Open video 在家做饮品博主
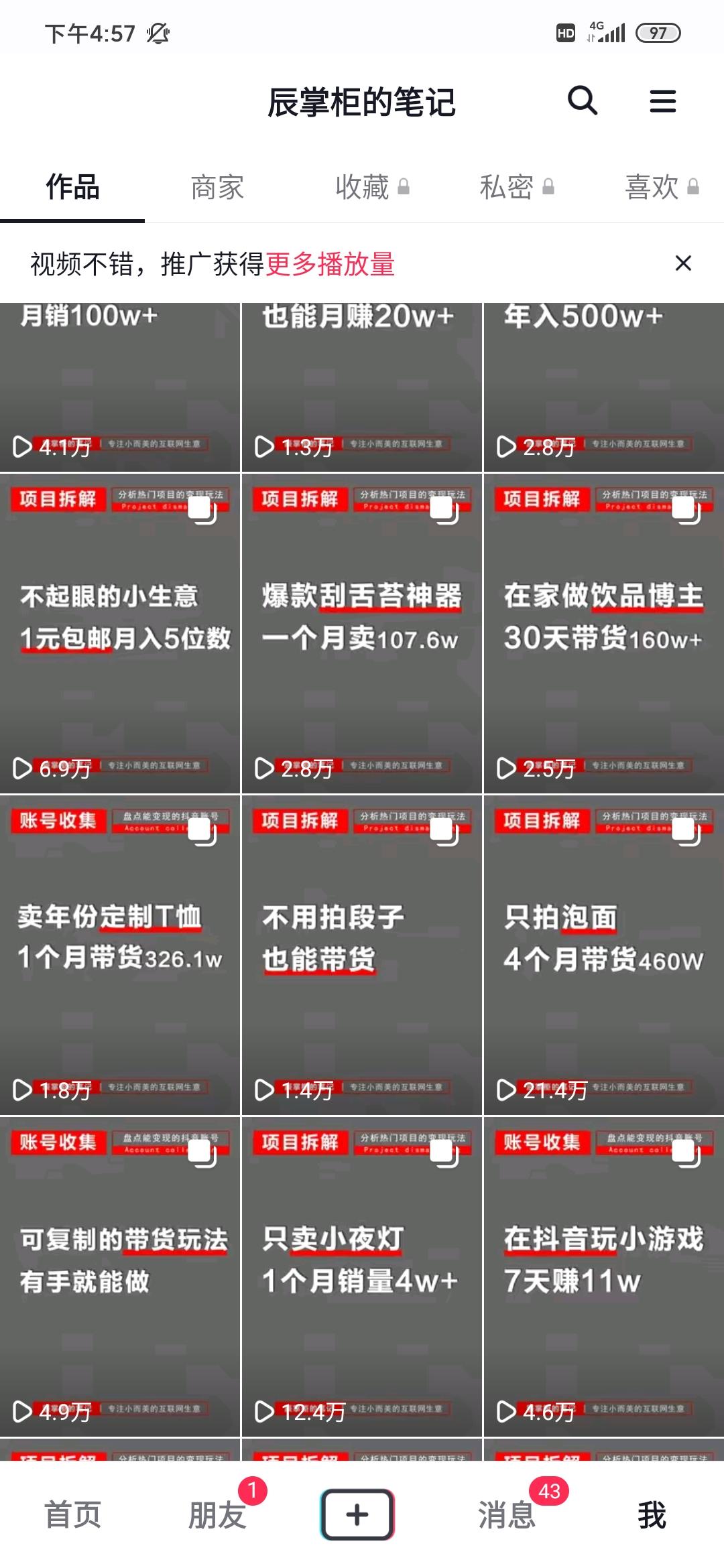 pos(603,633)
